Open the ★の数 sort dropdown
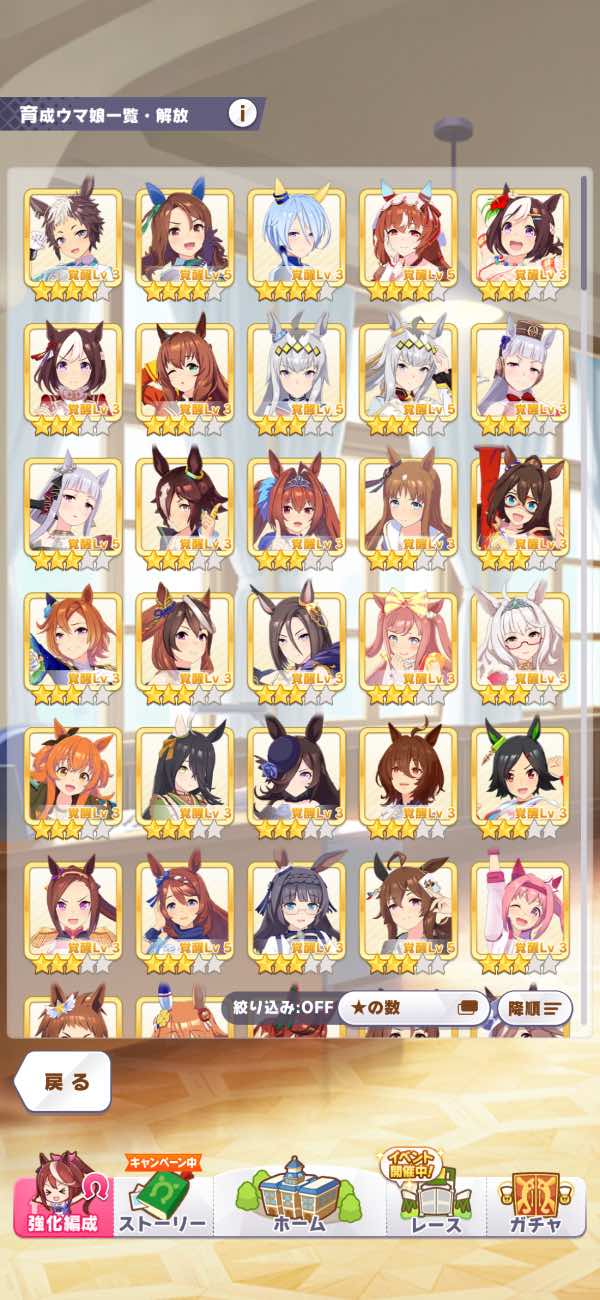 [412, 1007]
